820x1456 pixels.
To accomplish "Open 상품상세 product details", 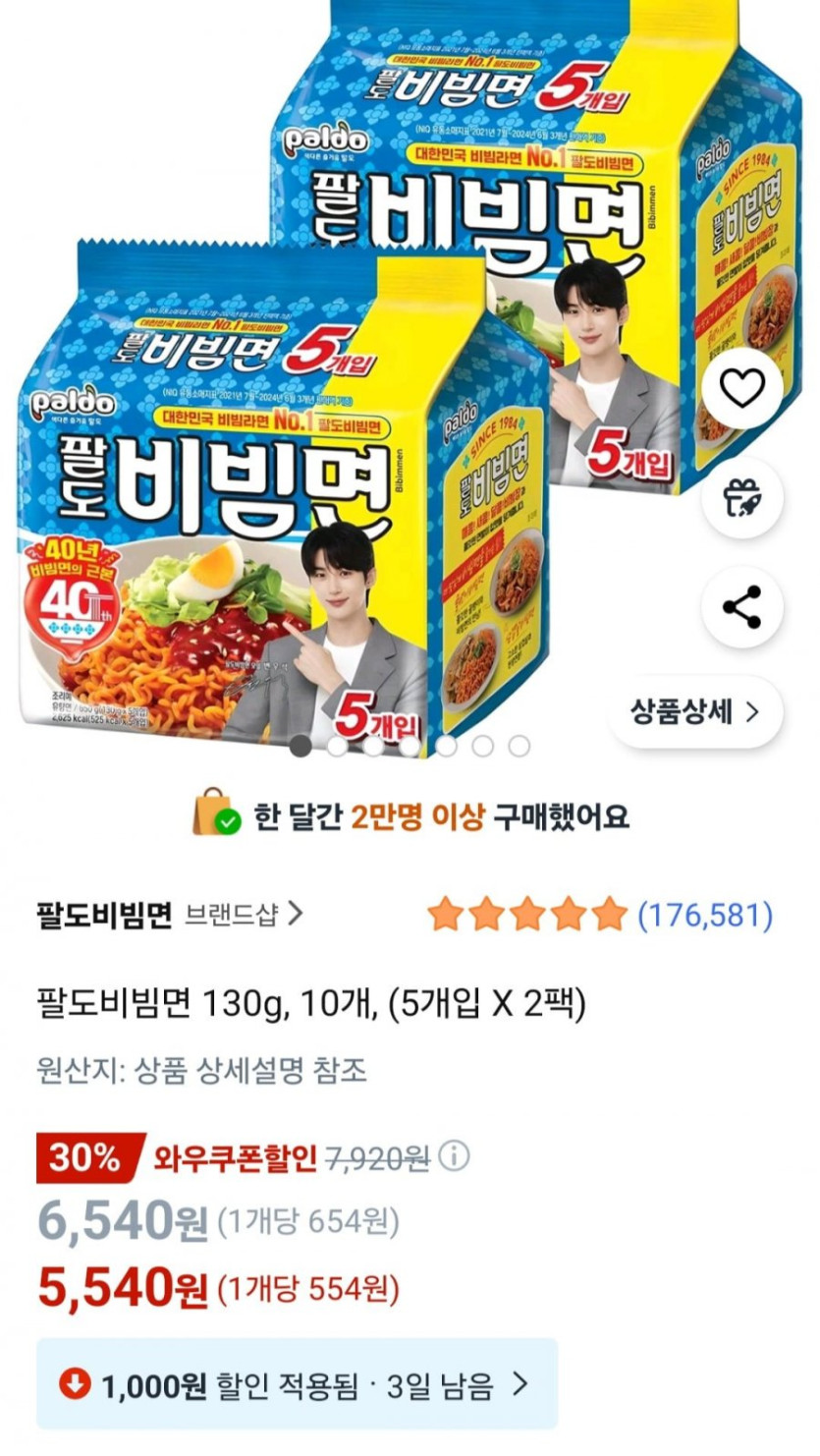I will (695, 712).
